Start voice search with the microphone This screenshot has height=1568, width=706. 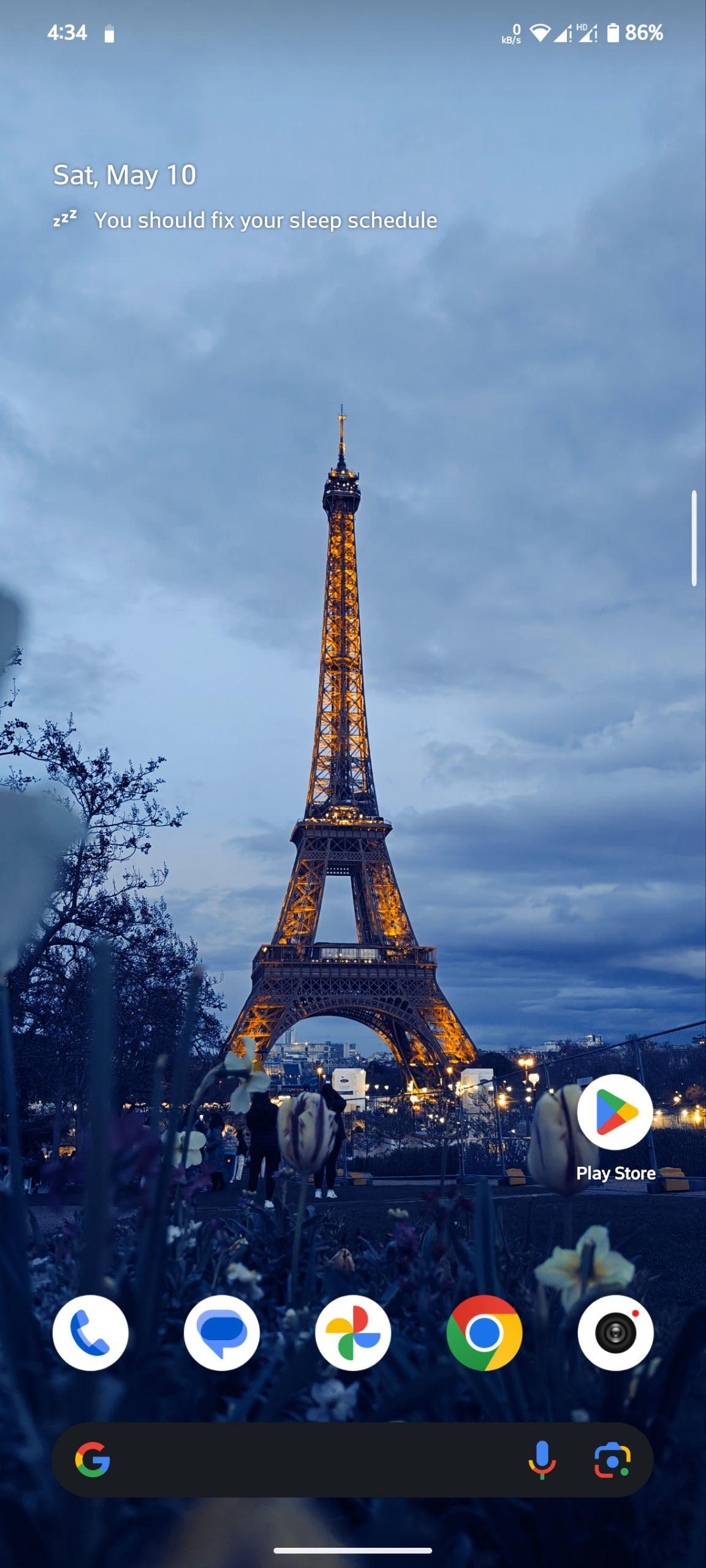(542, 1460)
